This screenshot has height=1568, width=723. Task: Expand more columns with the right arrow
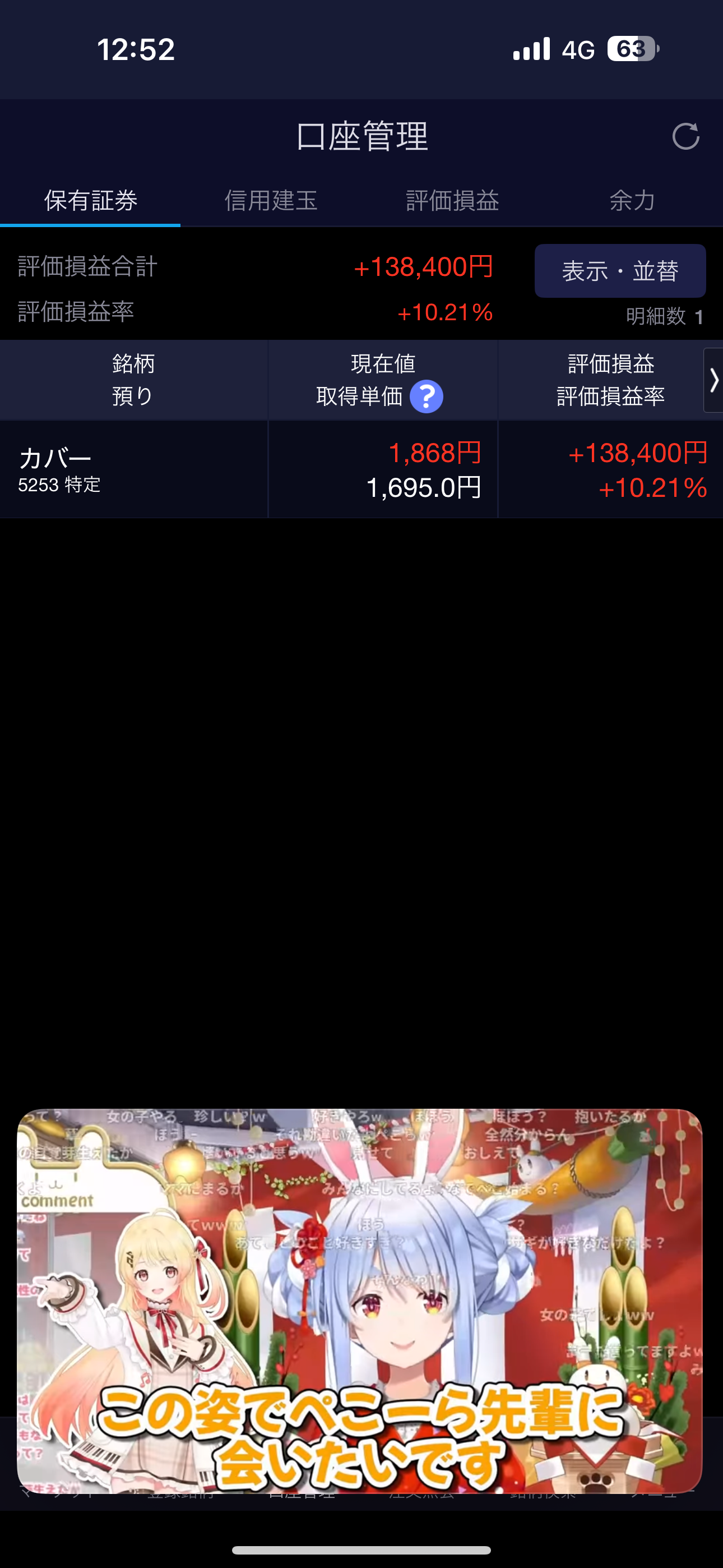click(x=713, y=380)
